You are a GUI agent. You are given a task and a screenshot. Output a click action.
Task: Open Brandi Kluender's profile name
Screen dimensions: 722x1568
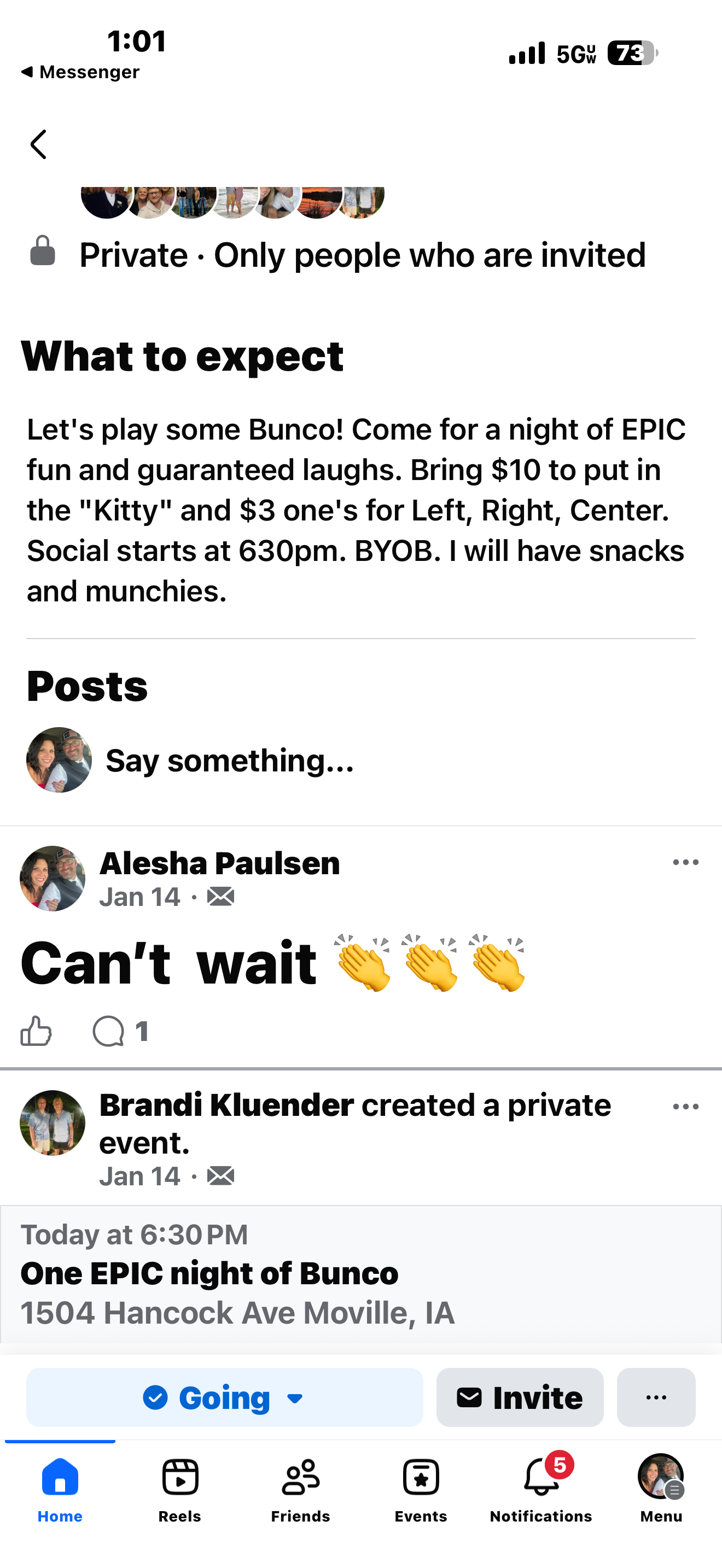[x=226, y=1105]
